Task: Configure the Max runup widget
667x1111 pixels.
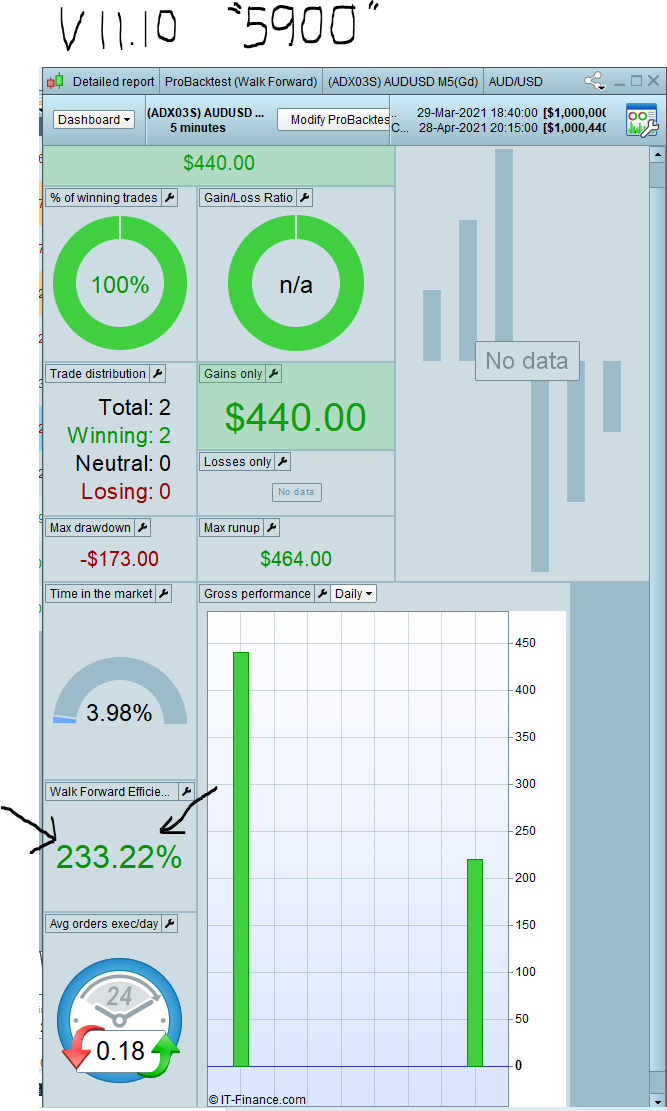Action: (271, 528)
